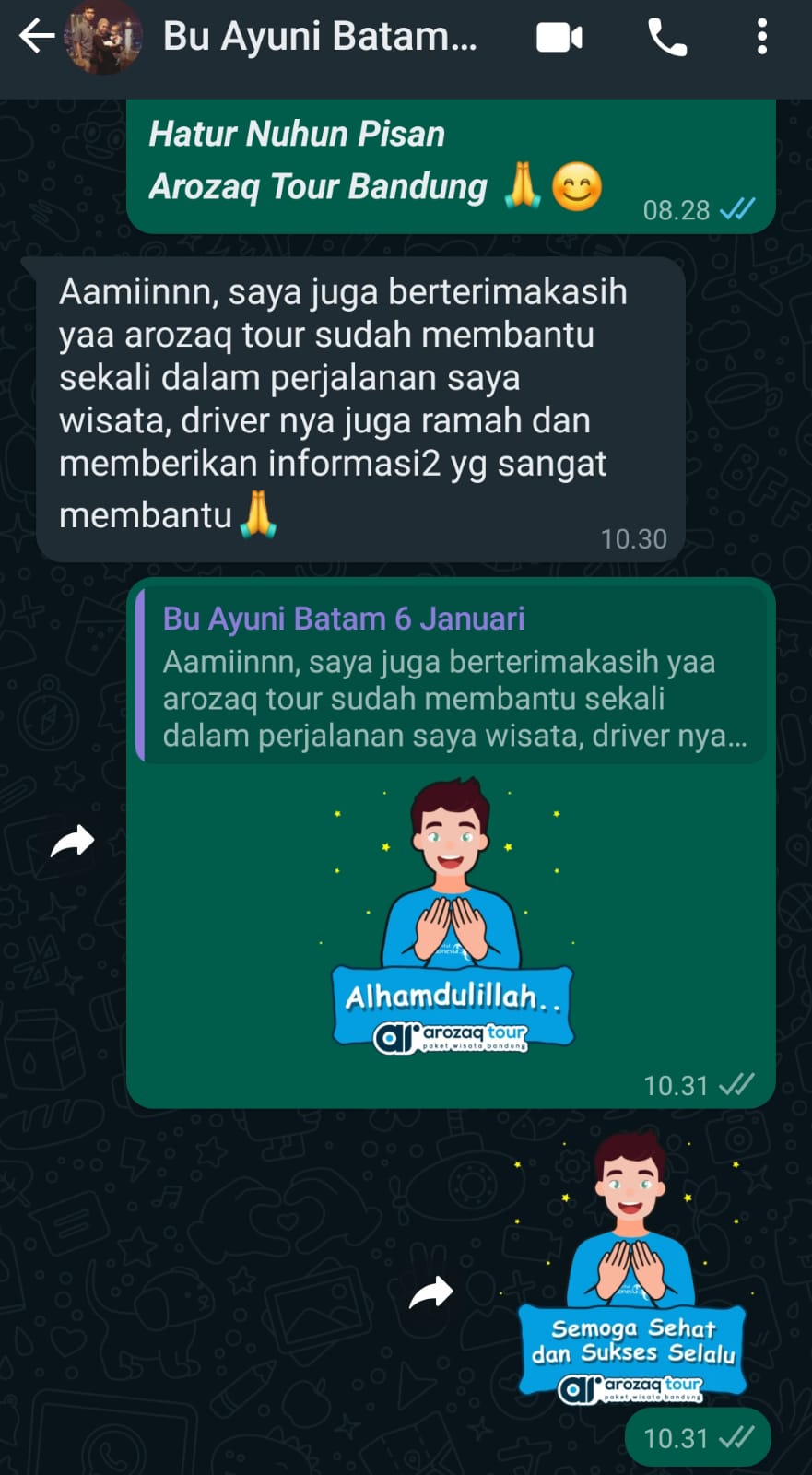Go back to the chat list
This screenshot has width=812, height=1475.
point(35,37)
